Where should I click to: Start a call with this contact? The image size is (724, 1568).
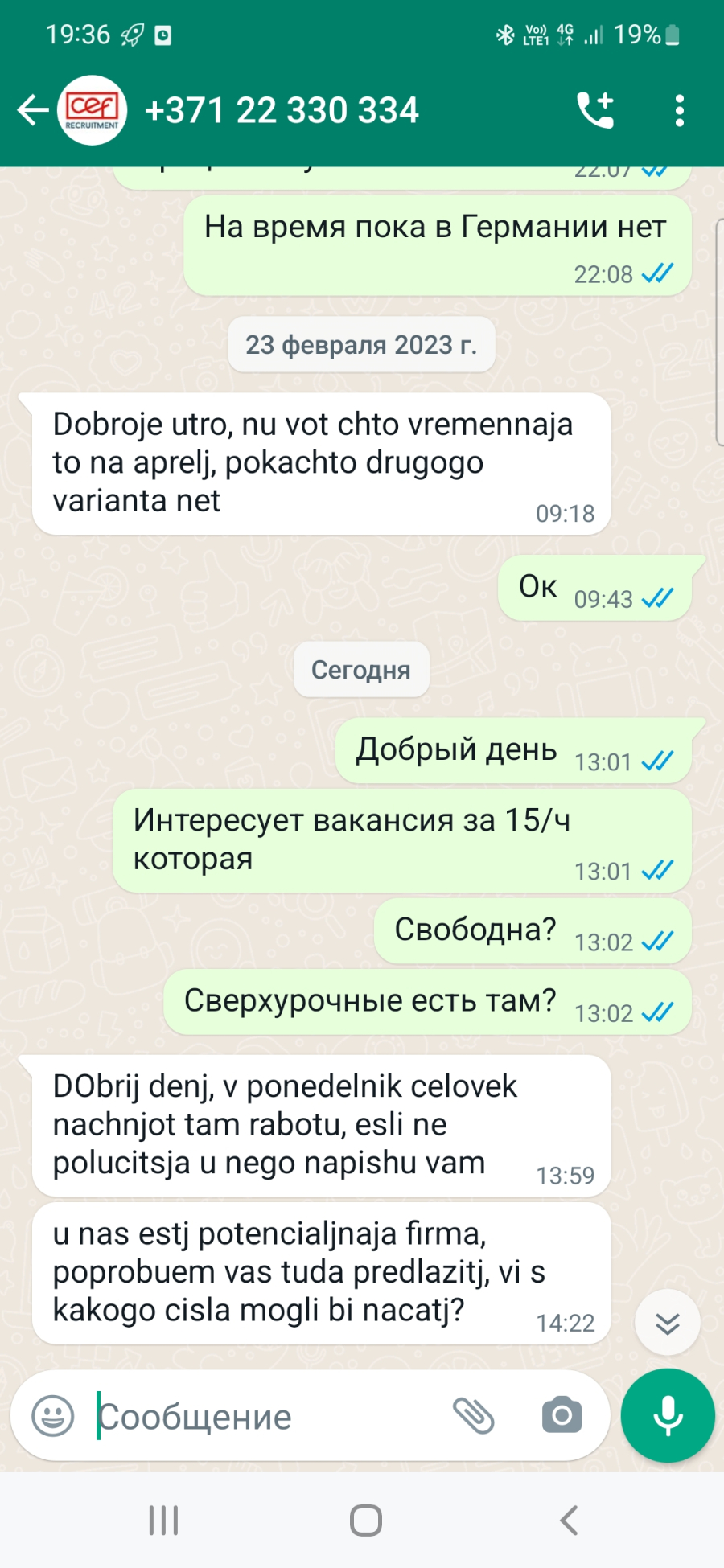point(595,110)
